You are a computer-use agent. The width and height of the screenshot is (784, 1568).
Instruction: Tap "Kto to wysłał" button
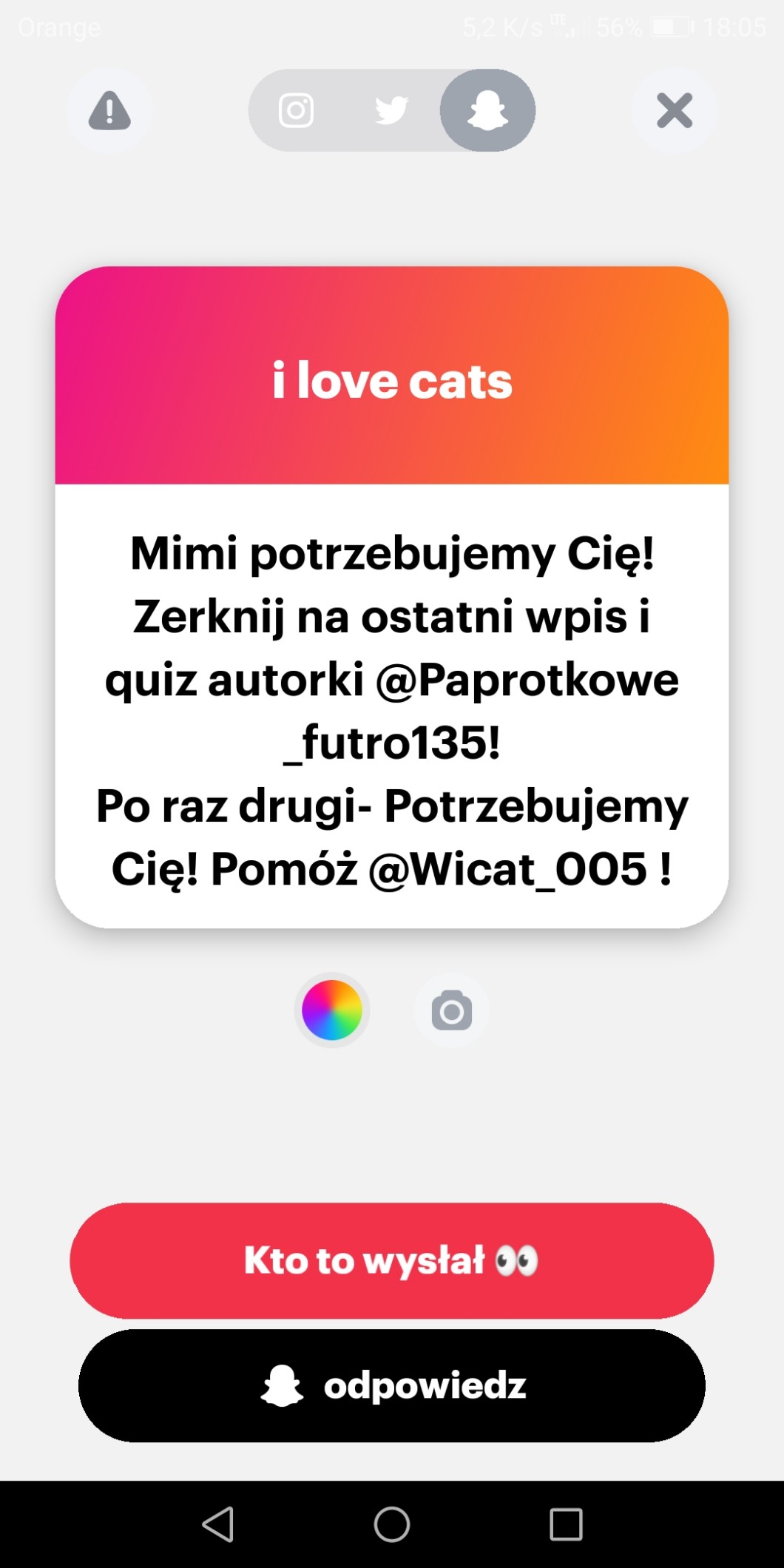[392, 1260]
